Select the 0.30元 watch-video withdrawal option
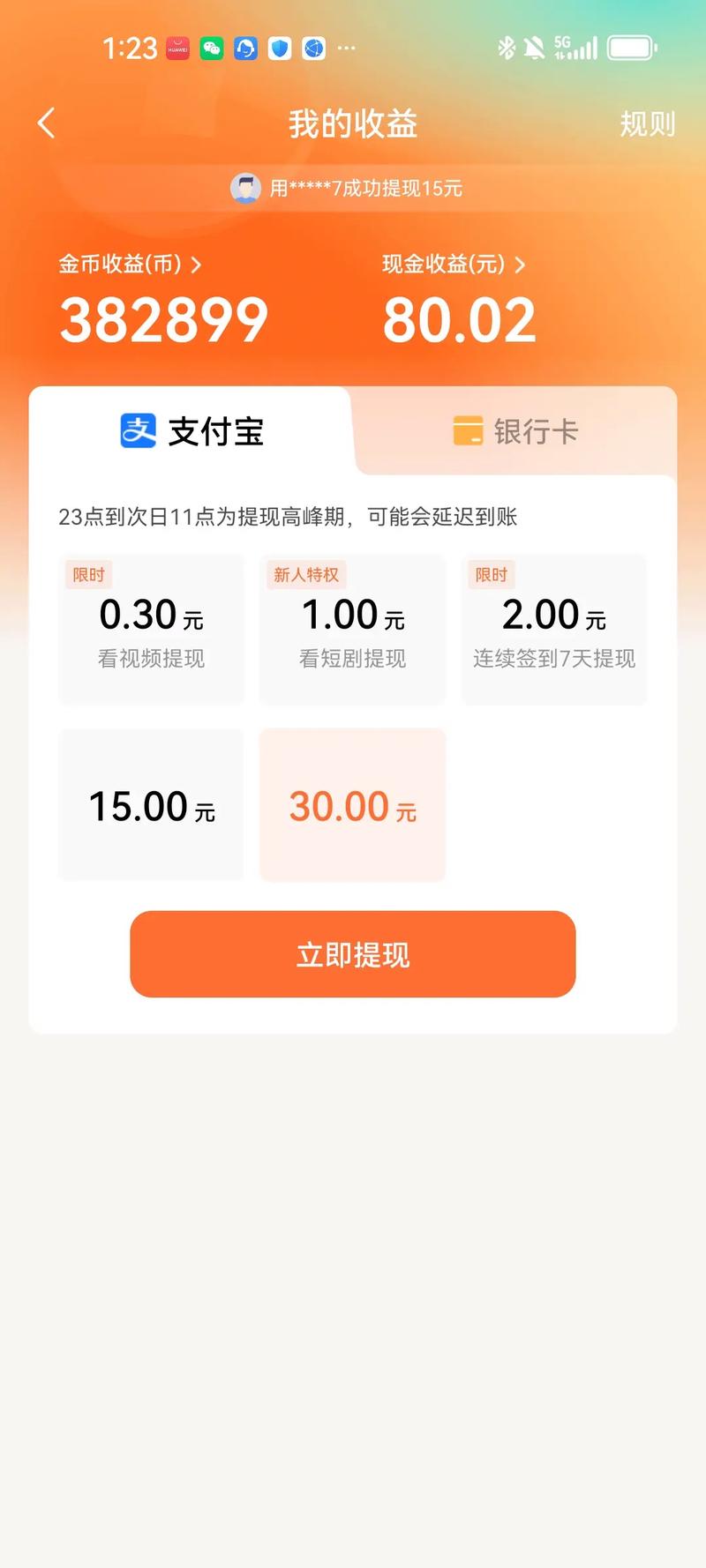Image resolution: width=706 pixels, height=1568 pixels. 151,629
